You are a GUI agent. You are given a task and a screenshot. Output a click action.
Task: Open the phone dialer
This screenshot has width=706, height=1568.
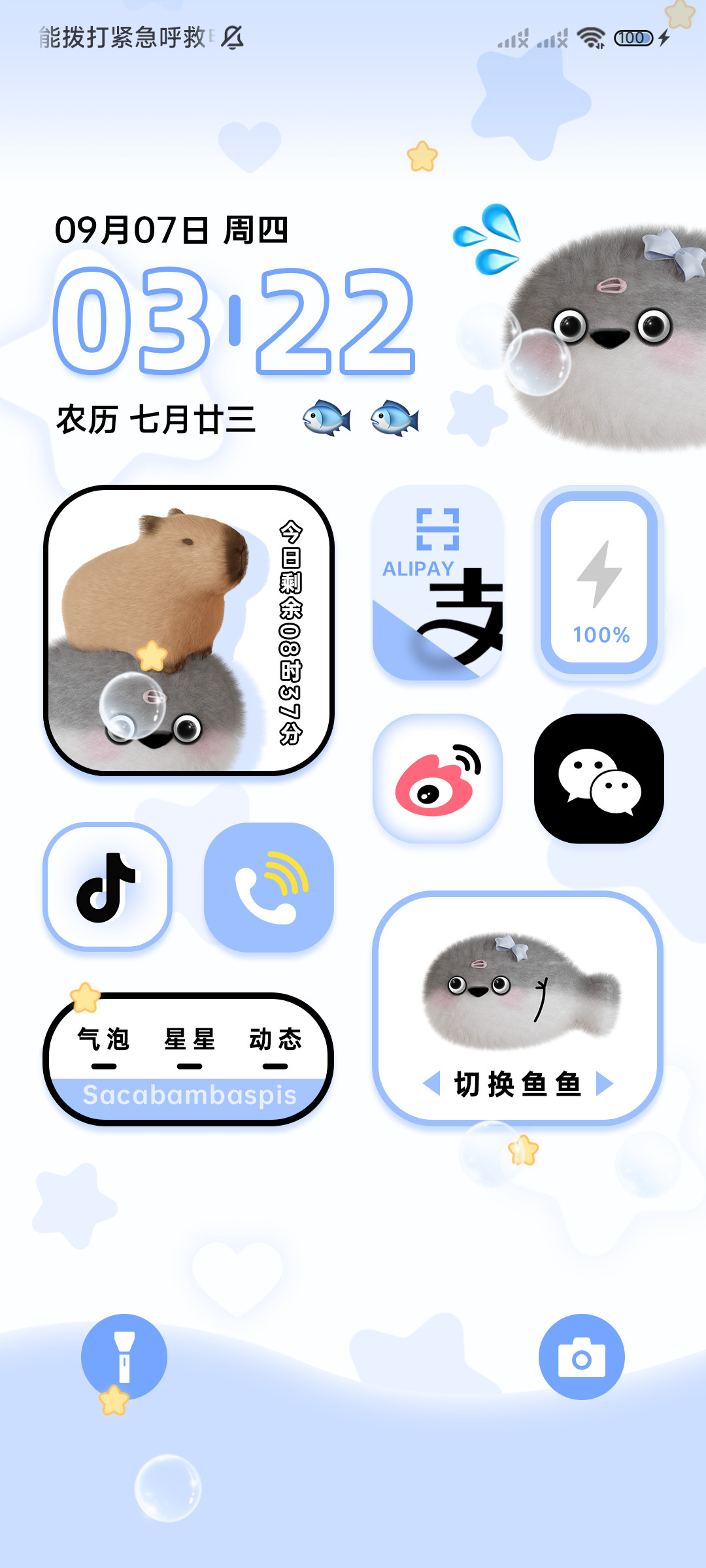(x=269, y=887)
